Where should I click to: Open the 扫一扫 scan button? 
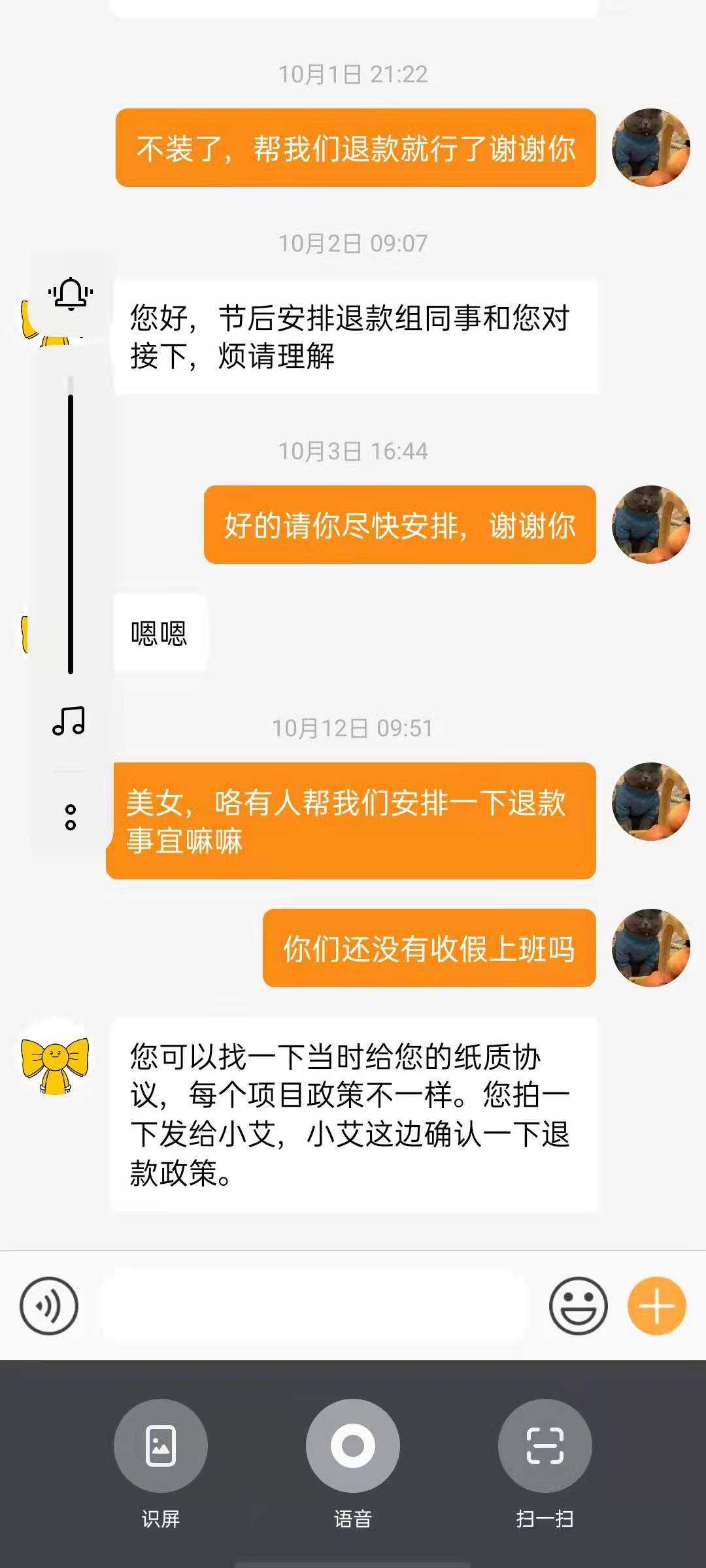[x=545, y=1446]
